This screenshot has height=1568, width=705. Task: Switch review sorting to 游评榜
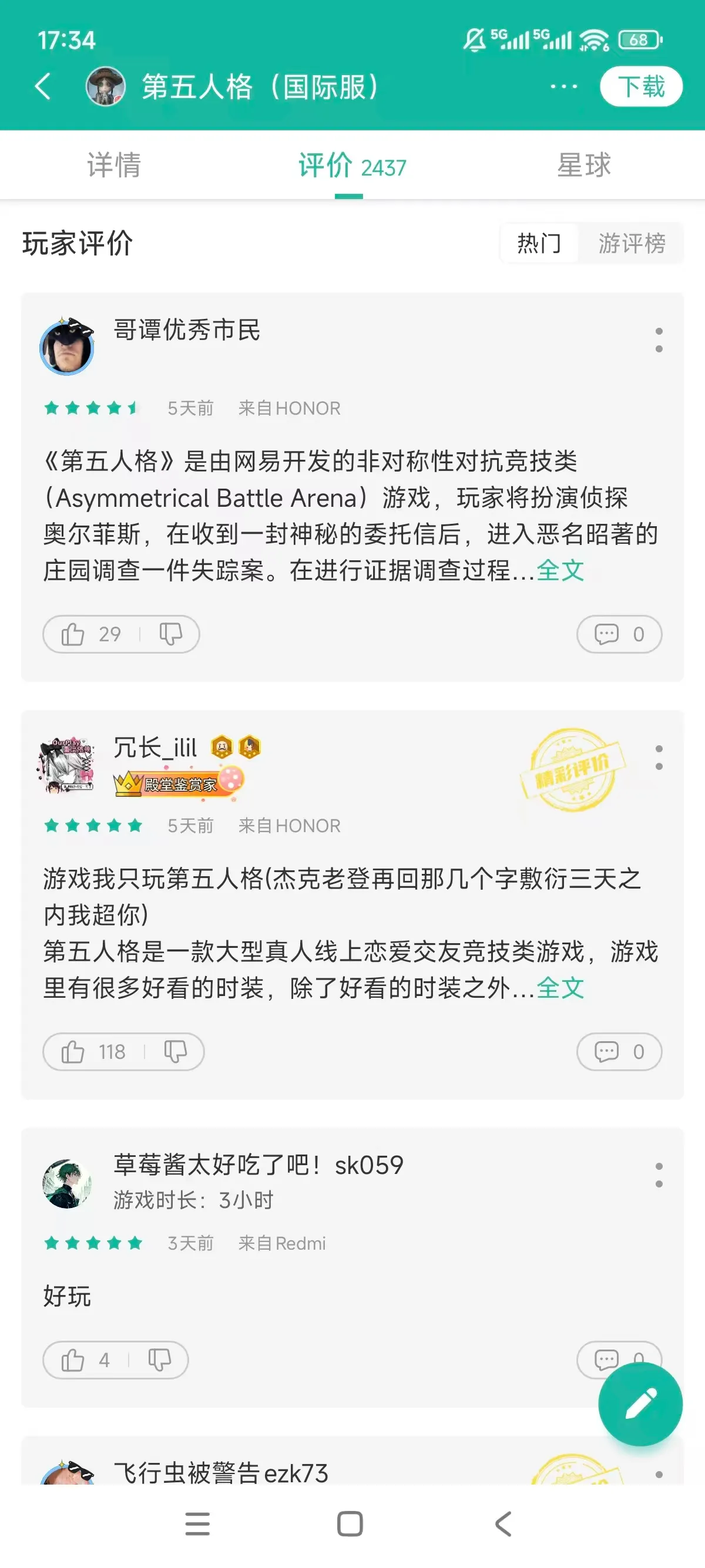click(632, 243)
